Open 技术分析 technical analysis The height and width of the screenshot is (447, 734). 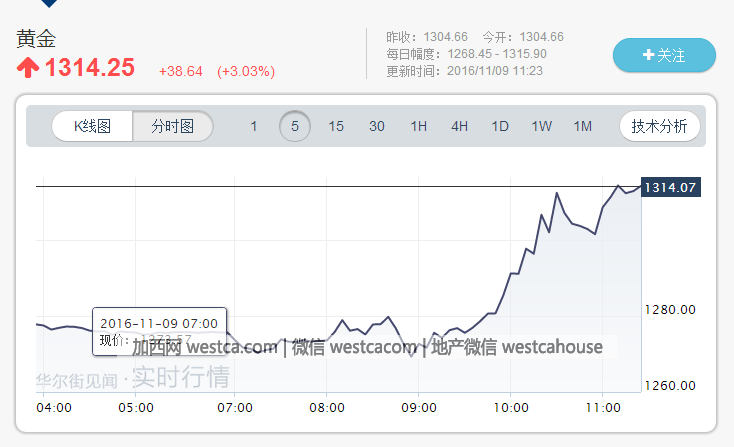pos(660,126)
